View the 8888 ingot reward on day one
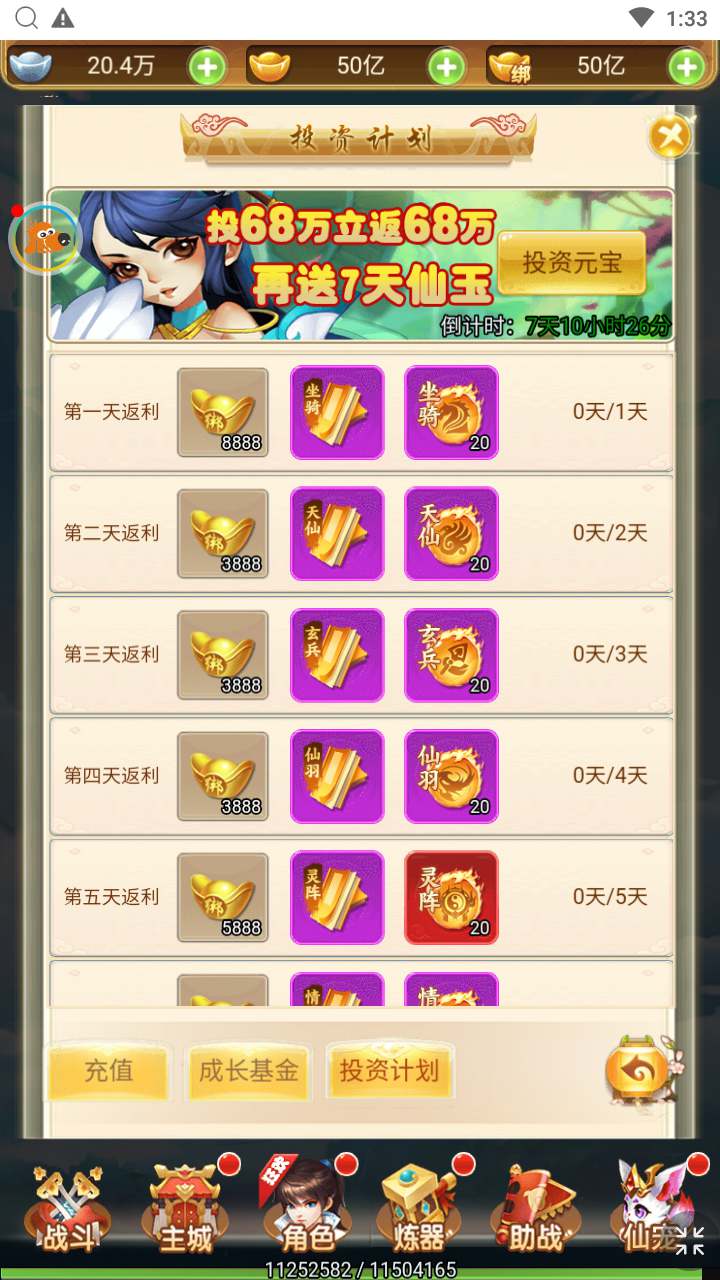The image size is (720, 1280). click(x=223, y=412)
